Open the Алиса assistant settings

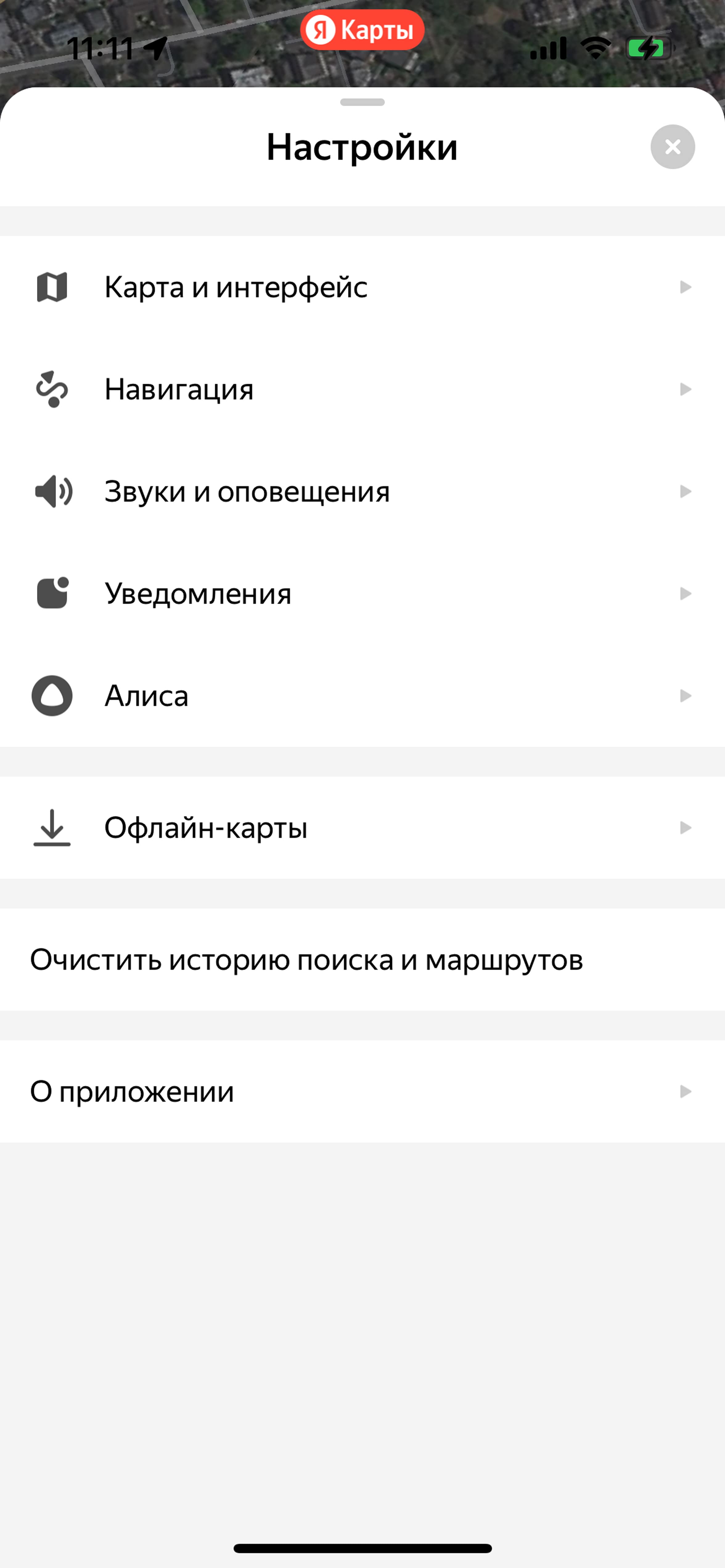coord(362,696)
